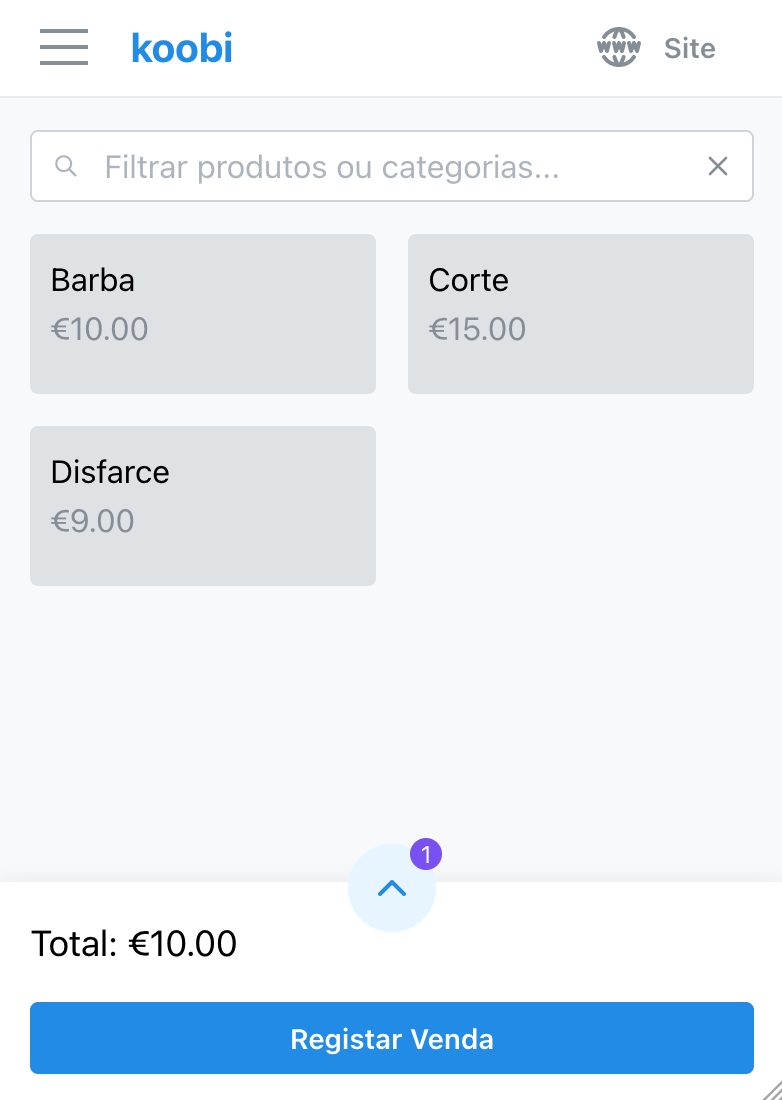Tap the upward arrow above the total
782x1100 pixels.
click(x=392, y=888)
